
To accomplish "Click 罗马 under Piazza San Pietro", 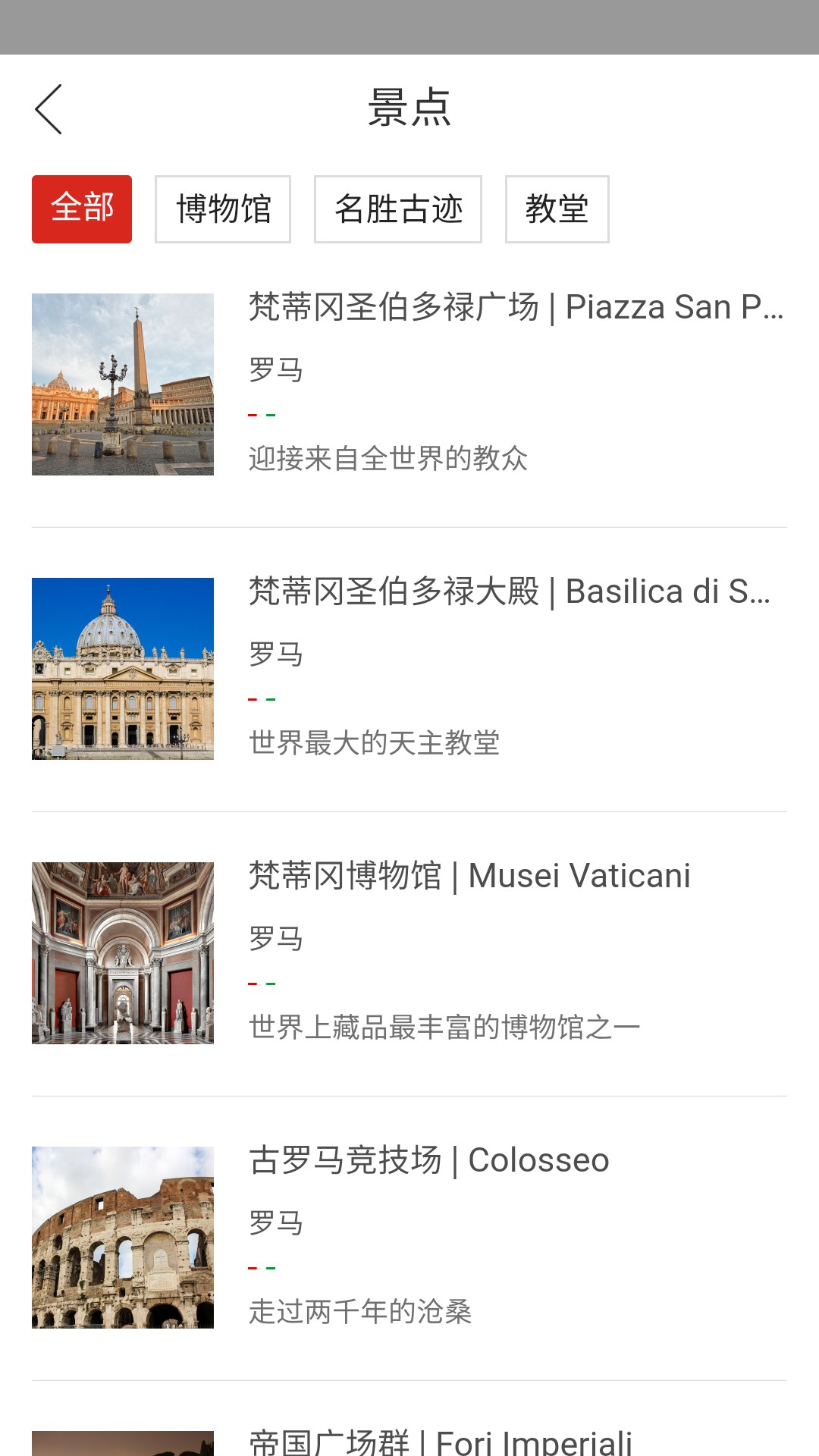I will coord(275,369).
